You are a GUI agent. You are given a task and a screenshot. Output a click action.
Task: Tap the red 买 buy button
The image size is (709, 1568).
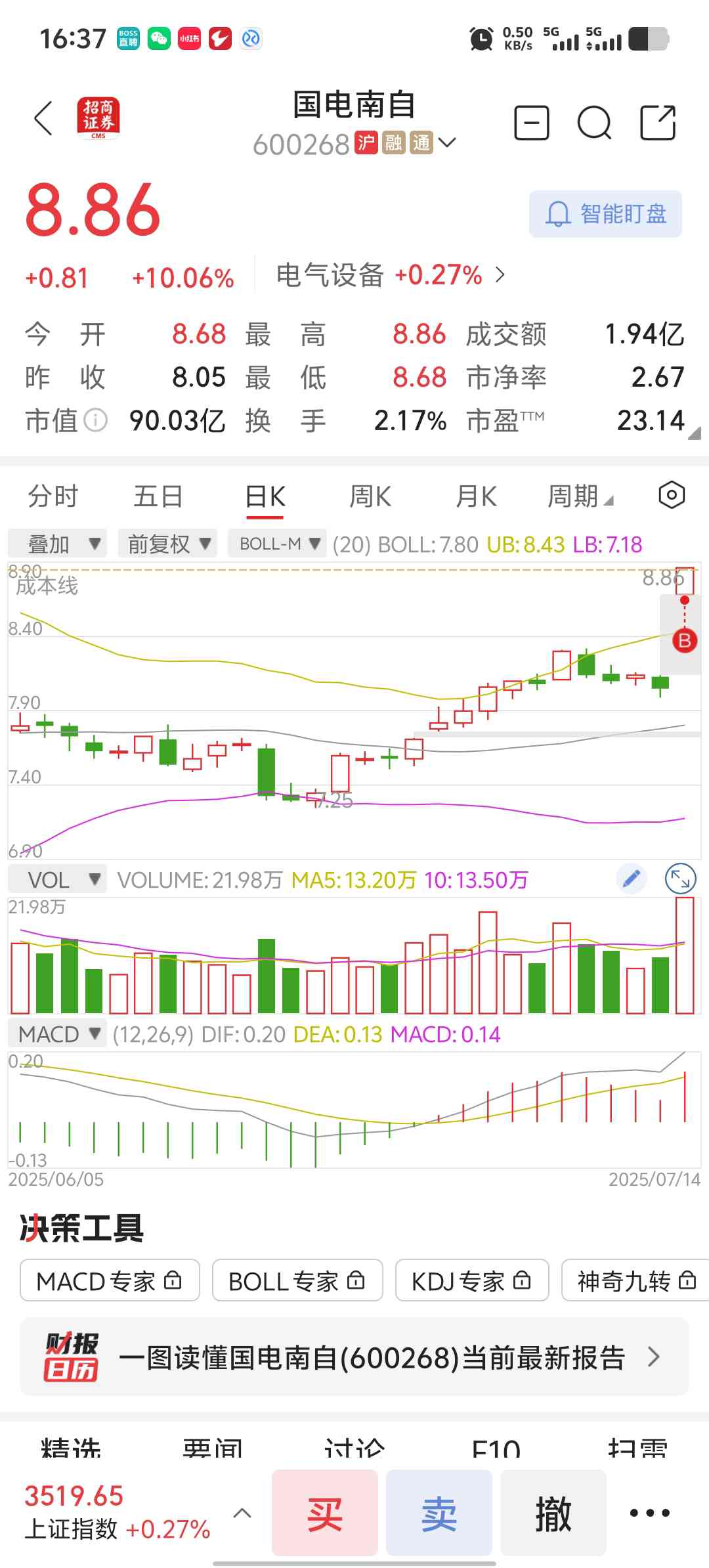coord(325,1513)
